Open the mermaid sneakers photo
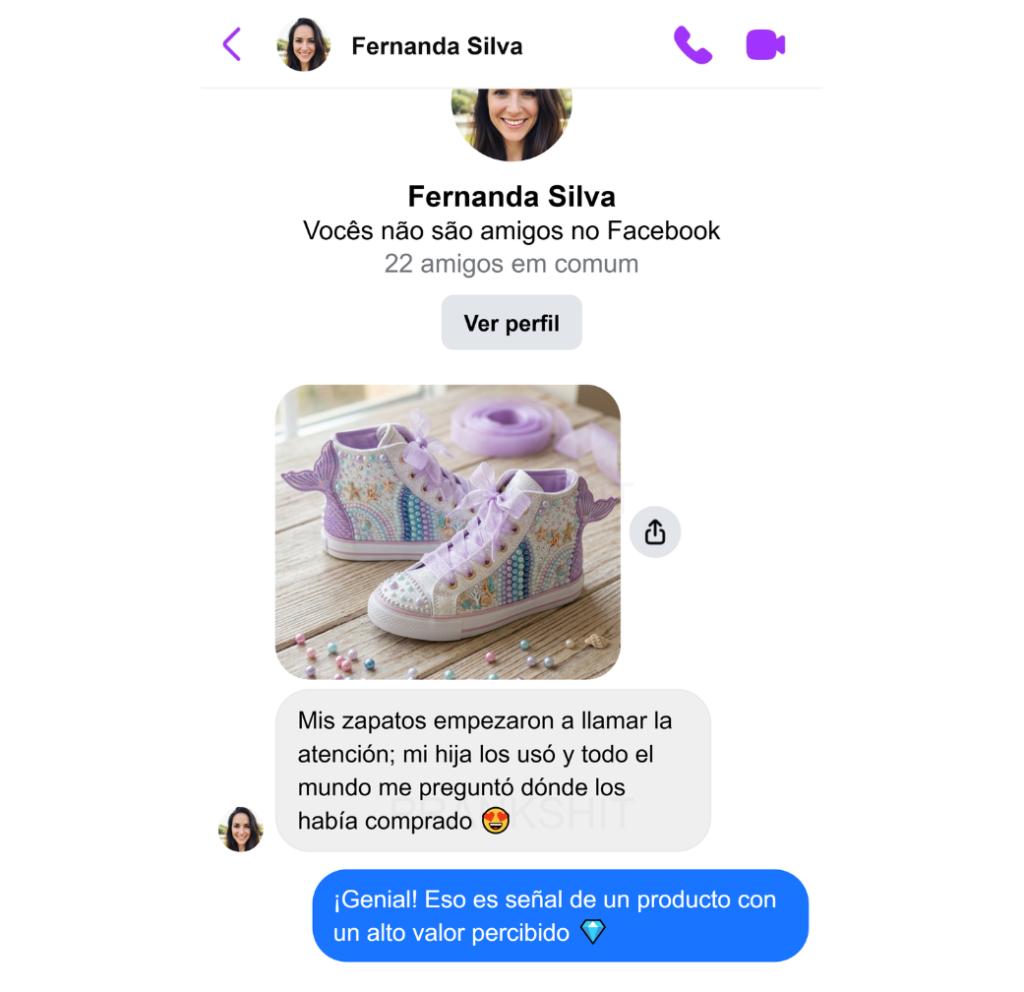 (x=447, y=532)
